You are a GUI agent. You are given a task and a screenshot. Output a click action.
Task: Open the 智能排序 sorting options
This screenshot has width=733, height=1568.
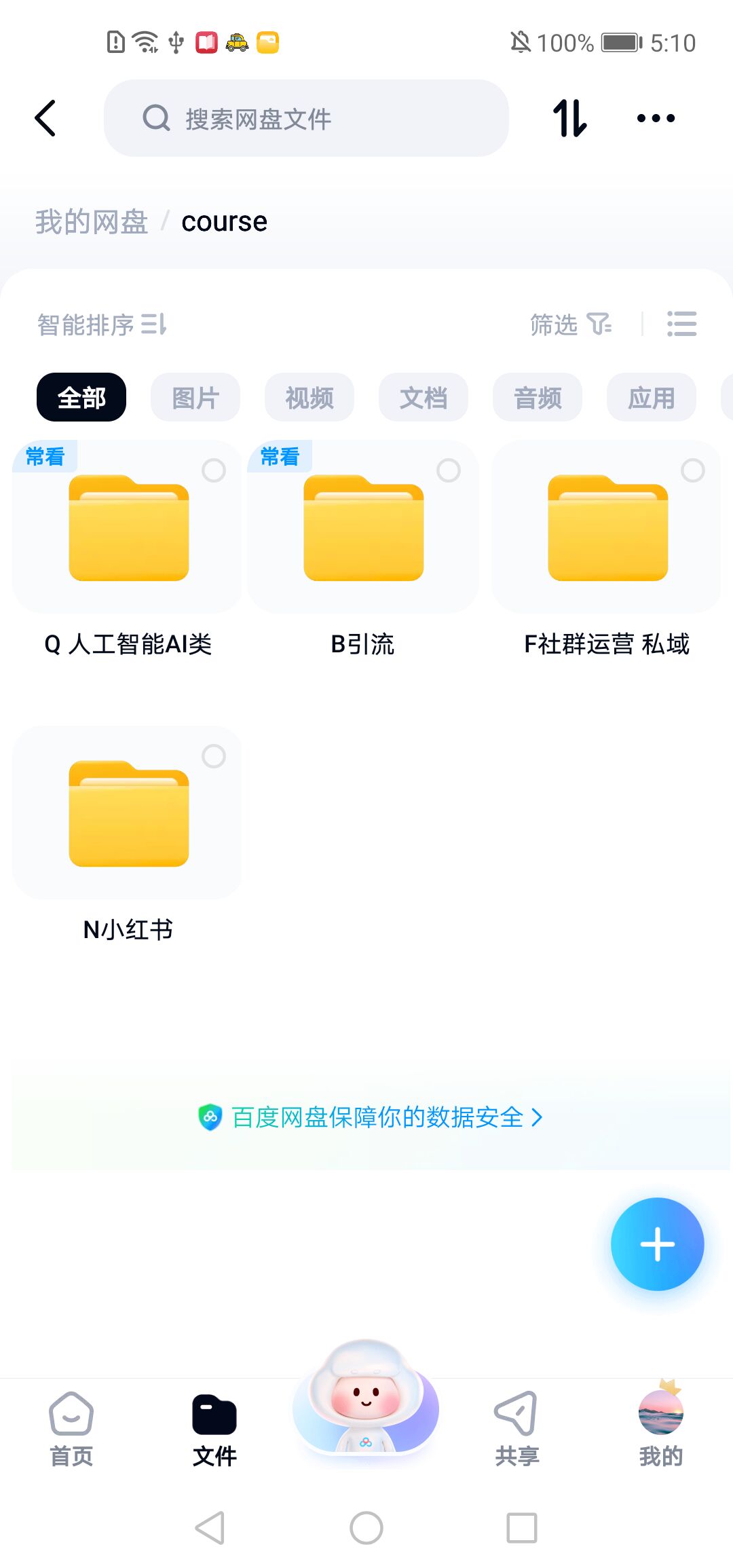coord(102,324)
